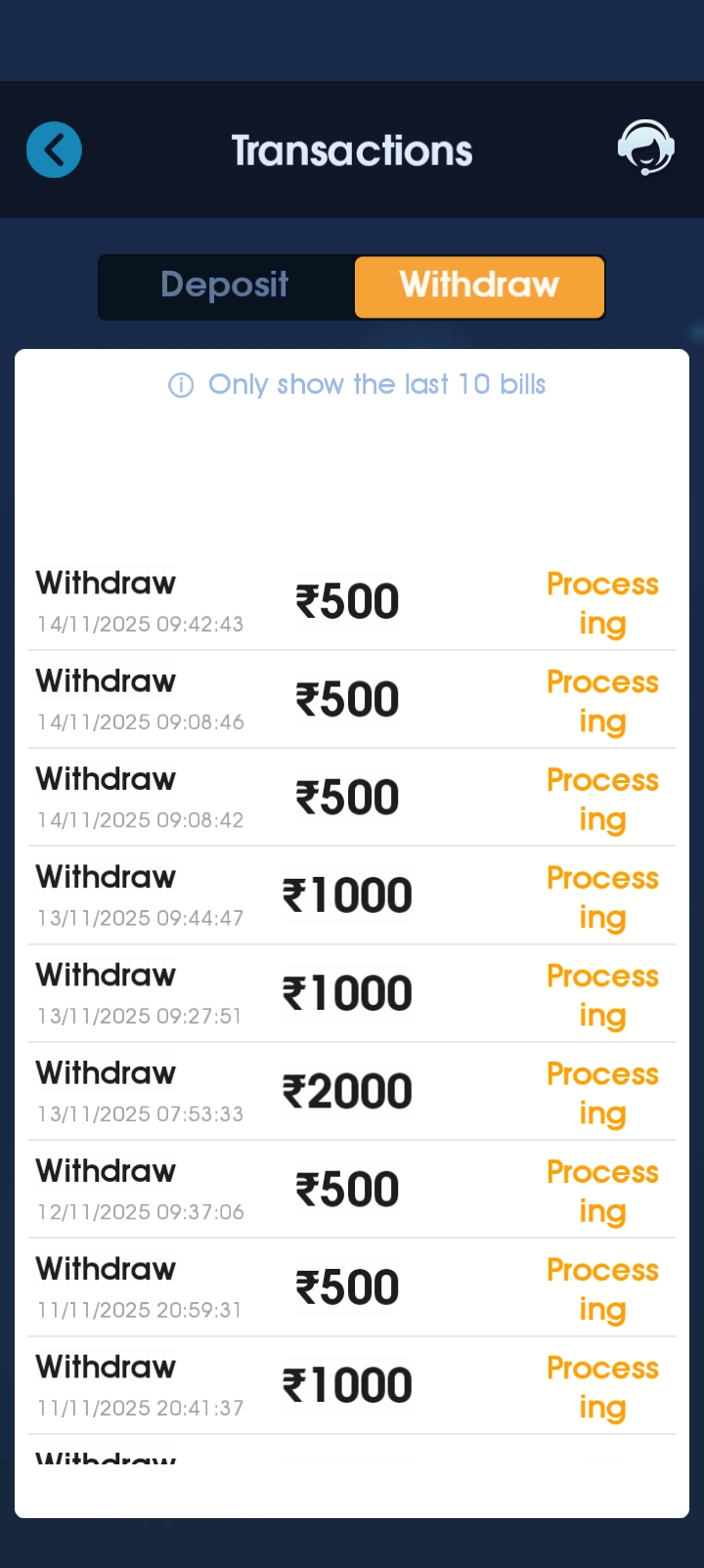Image resolution: width=704 pixels, height=1568 pixels.
Task: Go back using the arrow button
Action: (x=54, y=150)
